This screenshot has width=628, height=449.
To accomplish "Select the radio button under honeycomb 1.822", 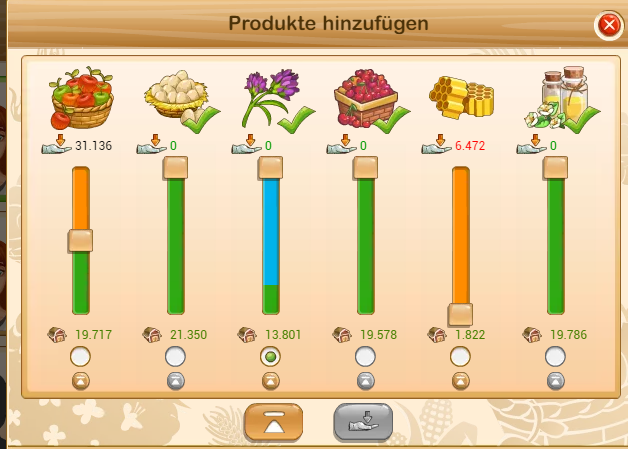I will point(460,357).
